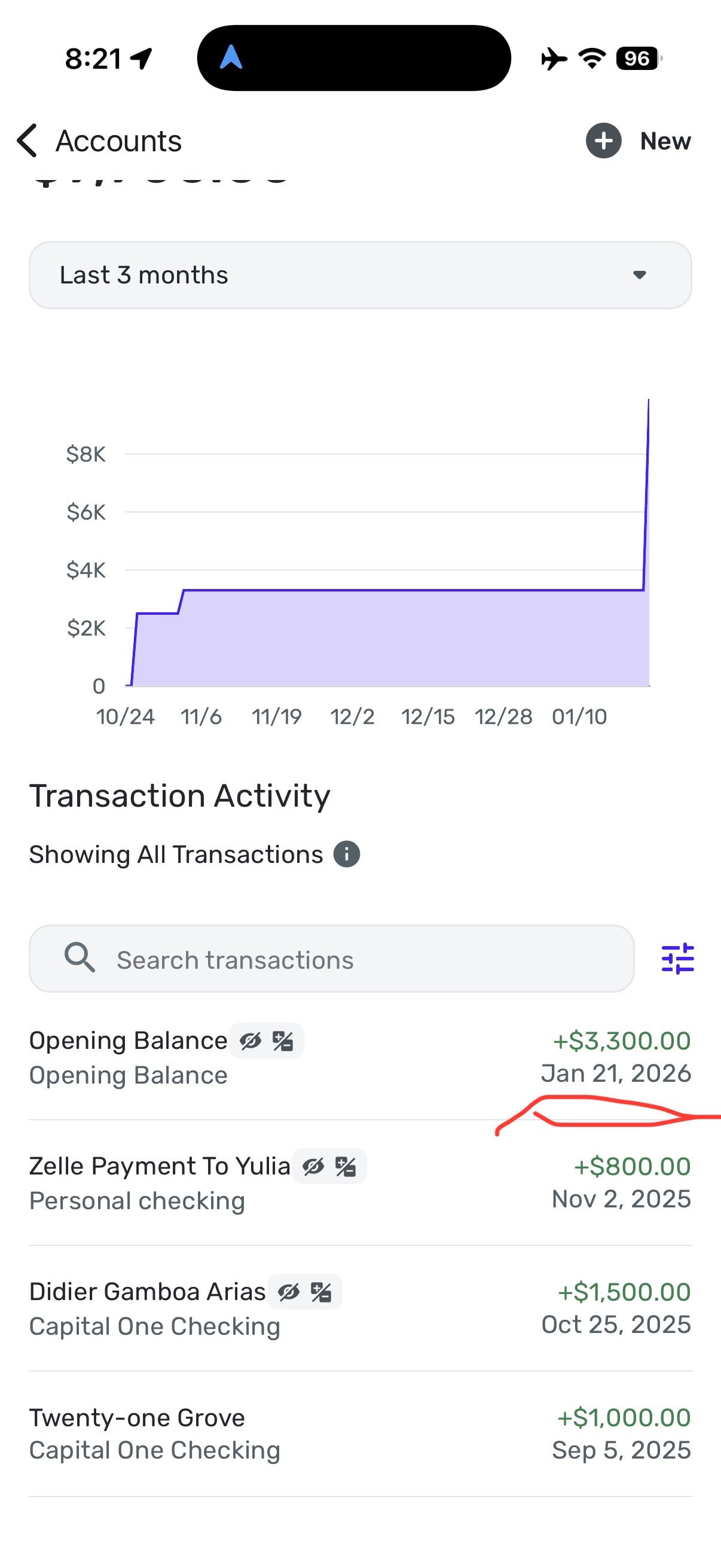Select the Twenty-one Grove transaction

(359, 1434)
